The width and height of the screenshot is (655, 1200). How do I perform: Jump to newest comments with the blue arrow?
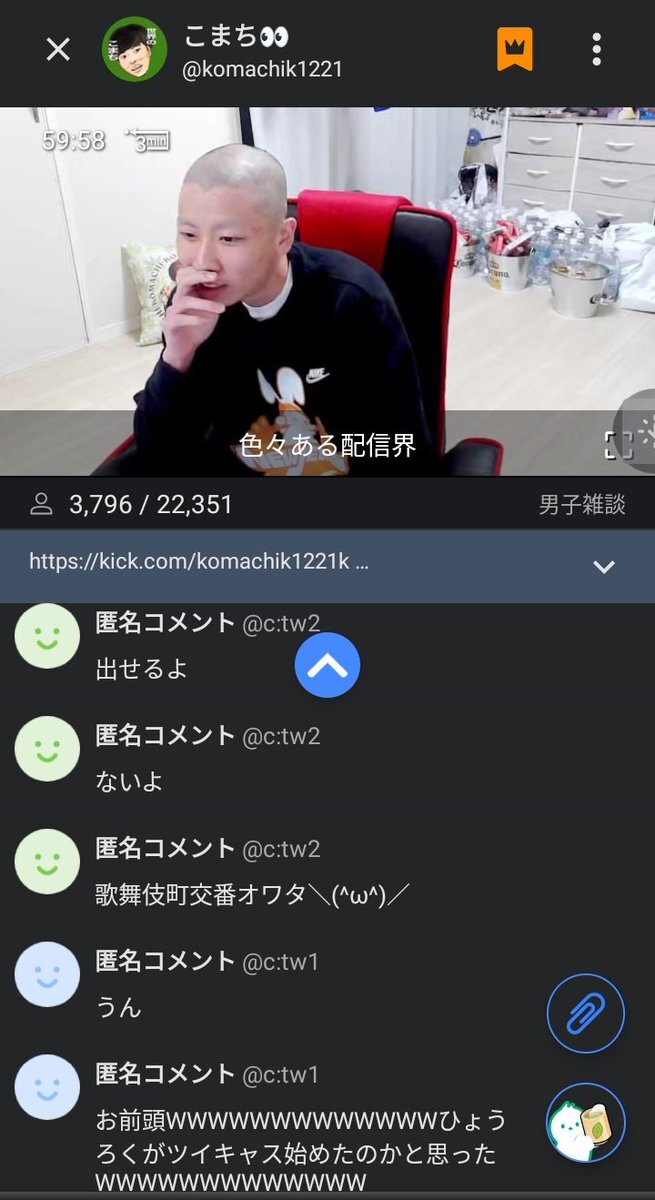pyautogui.click(x=327, y=665)
